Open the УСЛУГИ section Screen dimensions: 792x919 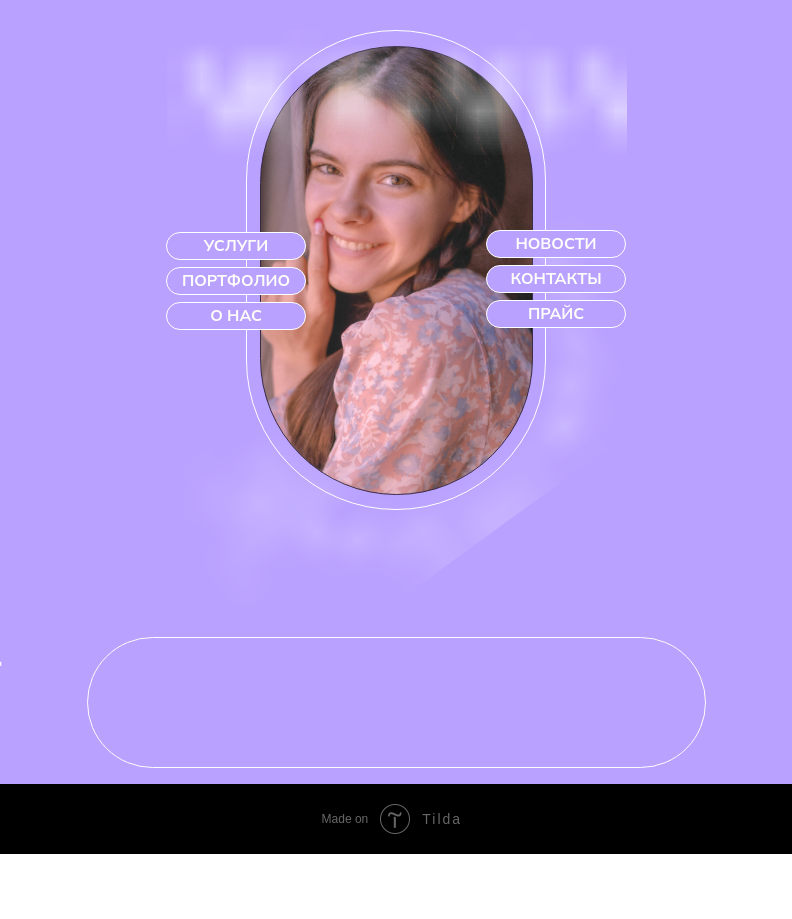236,246
